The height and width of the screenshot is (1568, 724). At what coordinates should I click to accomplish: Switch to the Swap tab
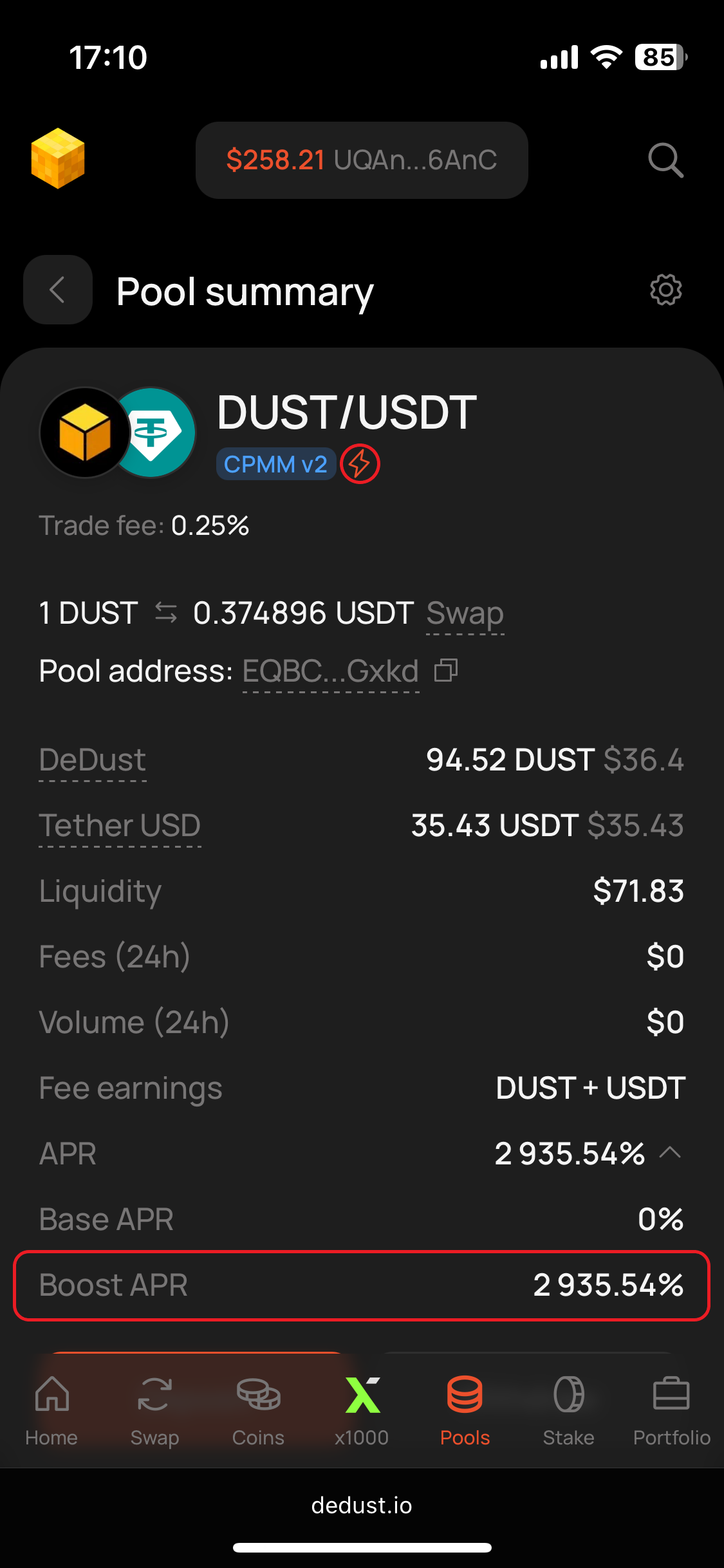tap(154, 1411)
